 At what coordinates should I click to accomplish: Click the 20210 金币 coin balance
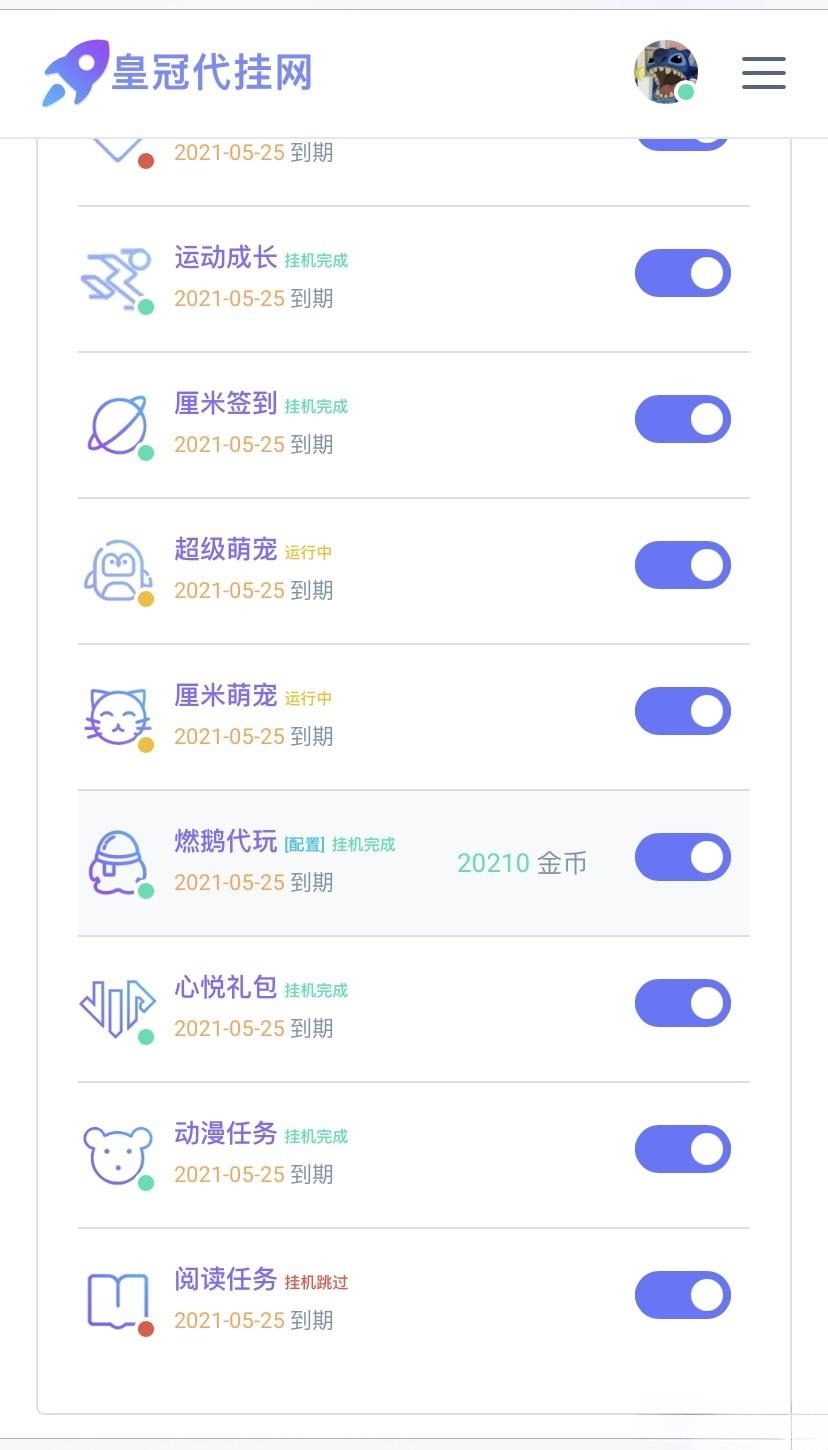(x=522, y=862)
